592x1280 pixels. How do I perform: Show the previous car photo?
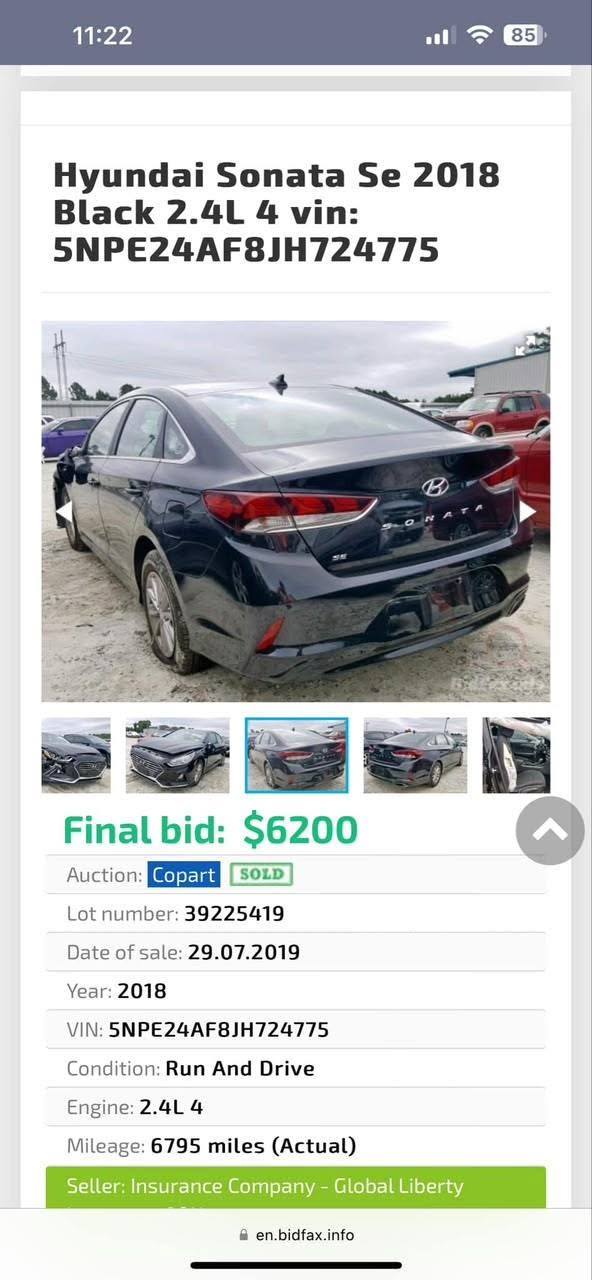(63, 512)
